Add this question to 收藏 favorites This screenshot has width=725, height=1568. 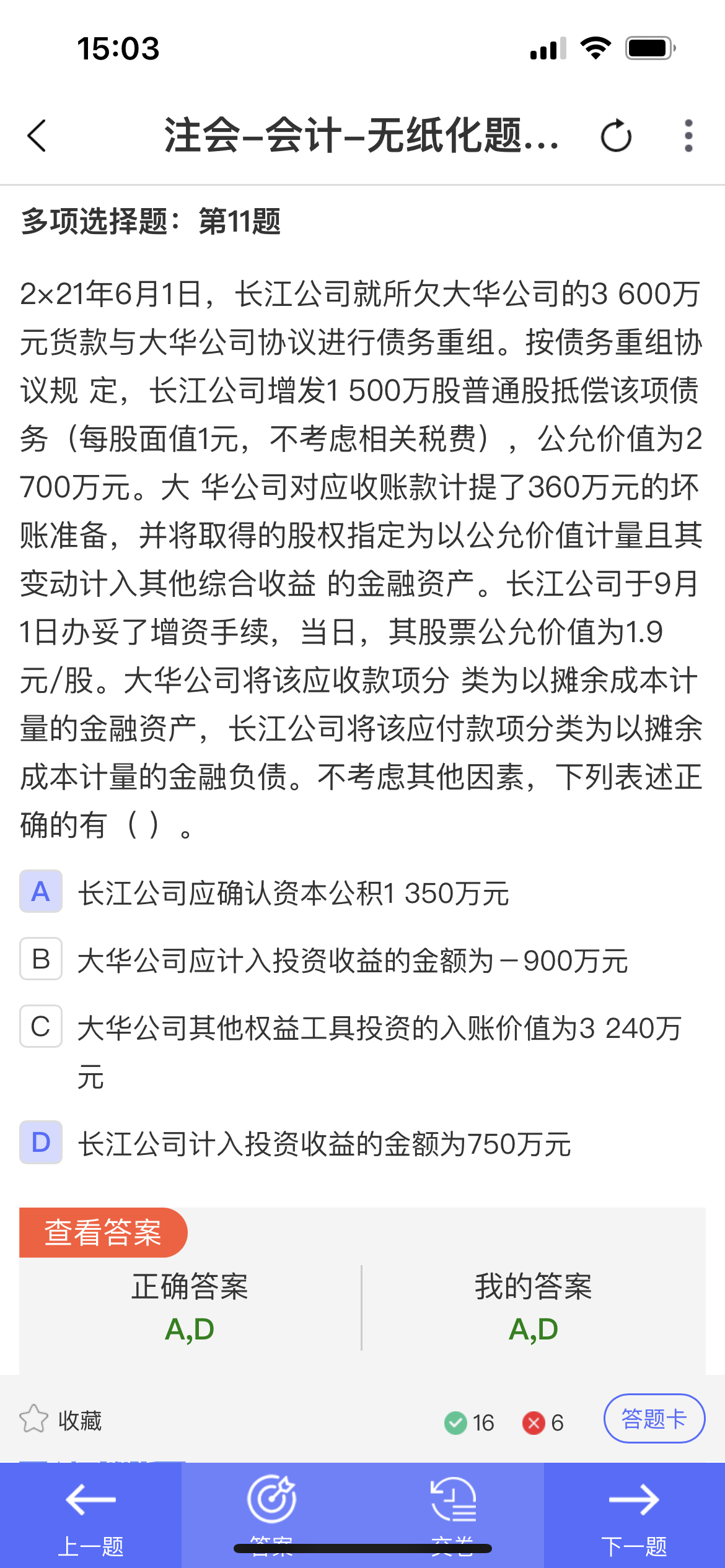(61, 1421)
